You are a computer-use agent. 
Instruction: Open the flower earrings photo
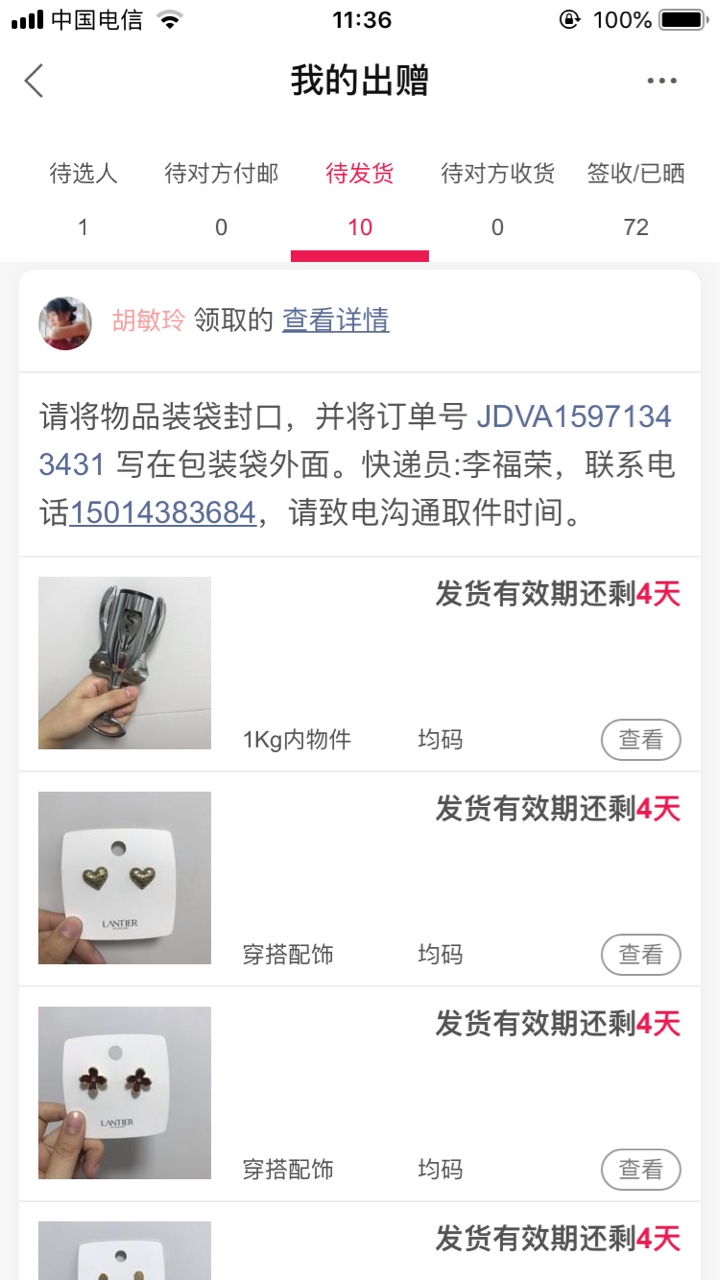[x=125, y=1093]
